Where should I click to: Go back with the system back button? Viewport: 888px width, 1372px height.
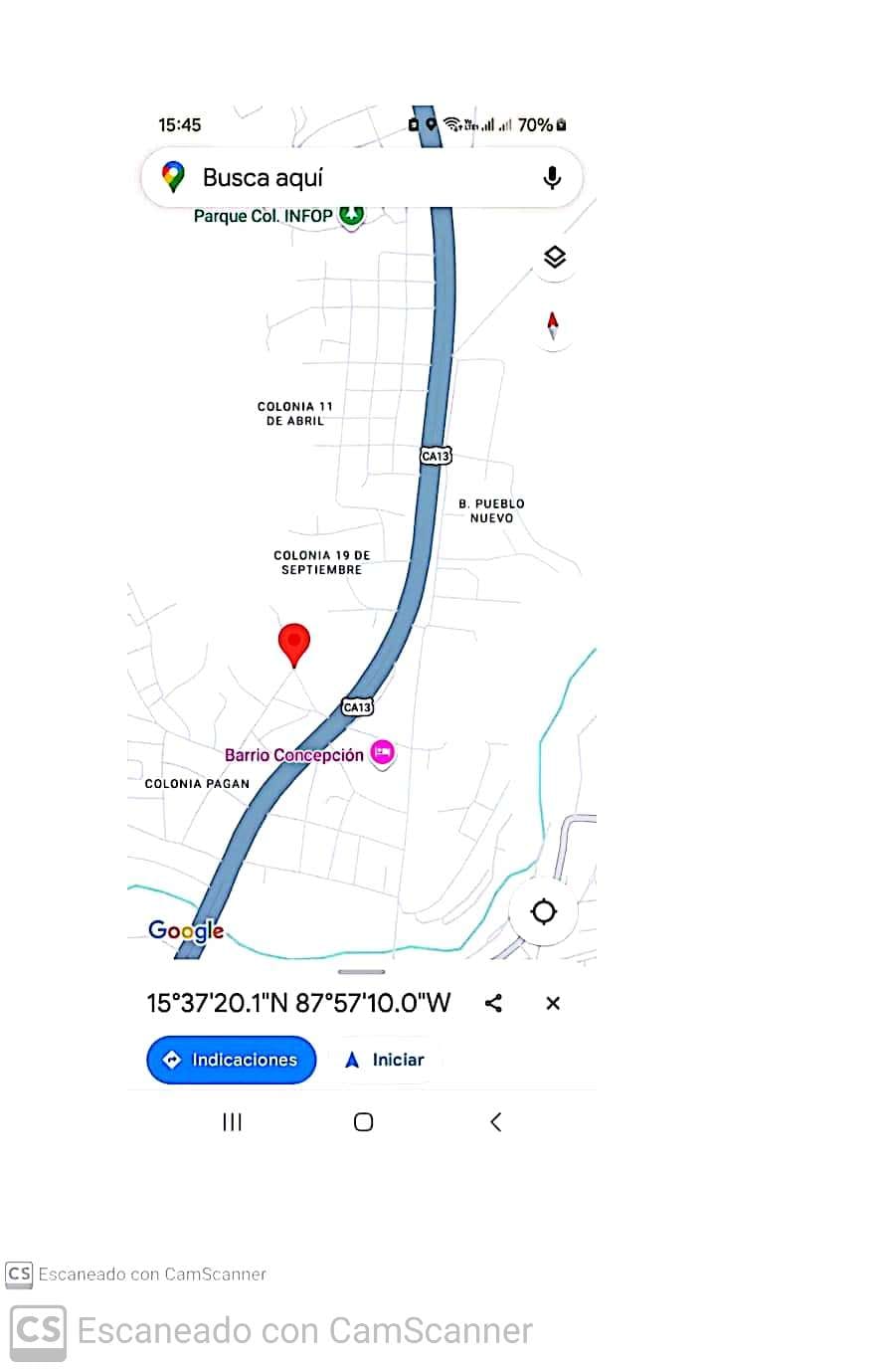pos(495,1122)
